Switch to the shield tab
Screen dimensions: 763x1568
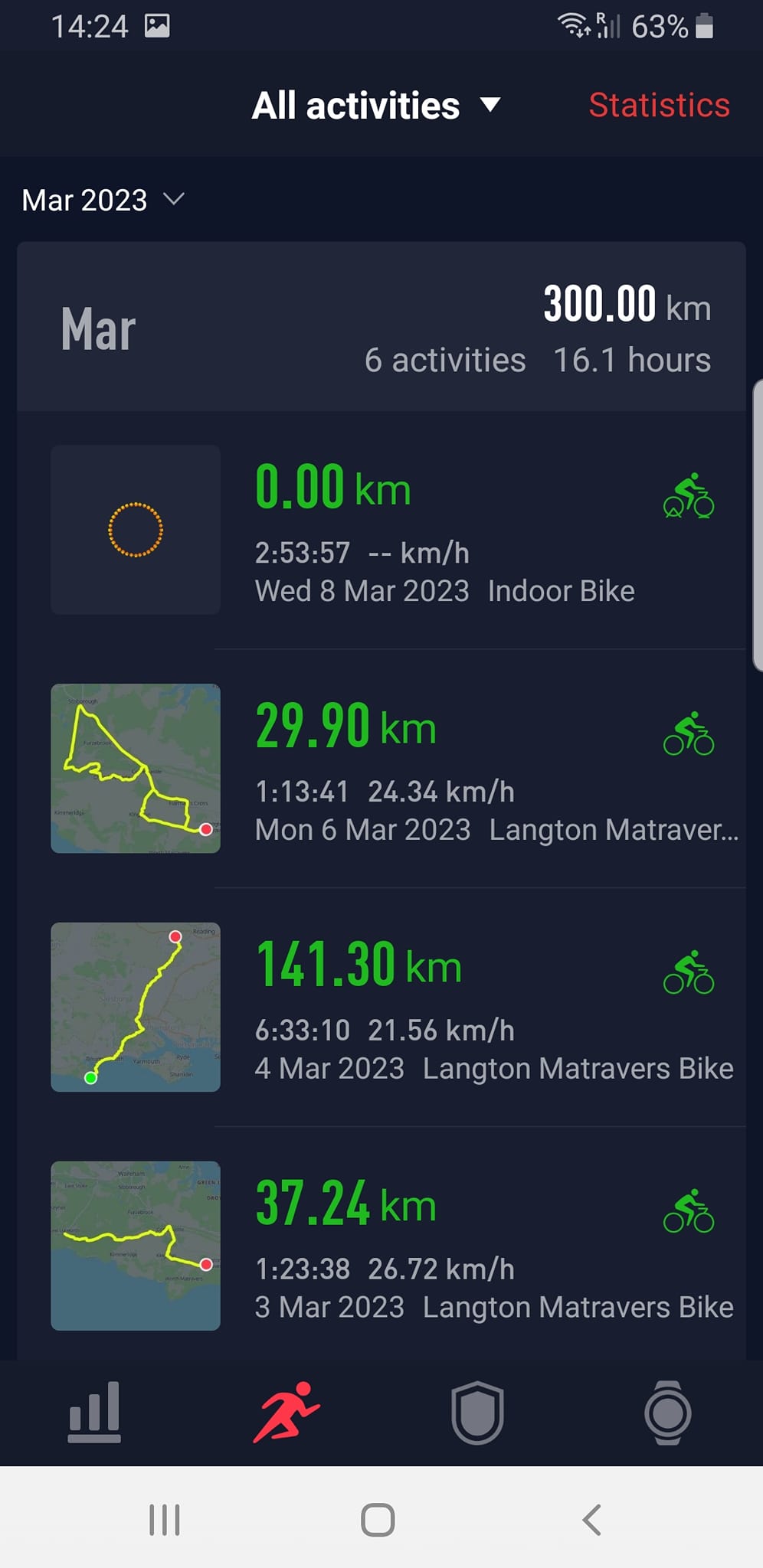(x=477, y=1412)
